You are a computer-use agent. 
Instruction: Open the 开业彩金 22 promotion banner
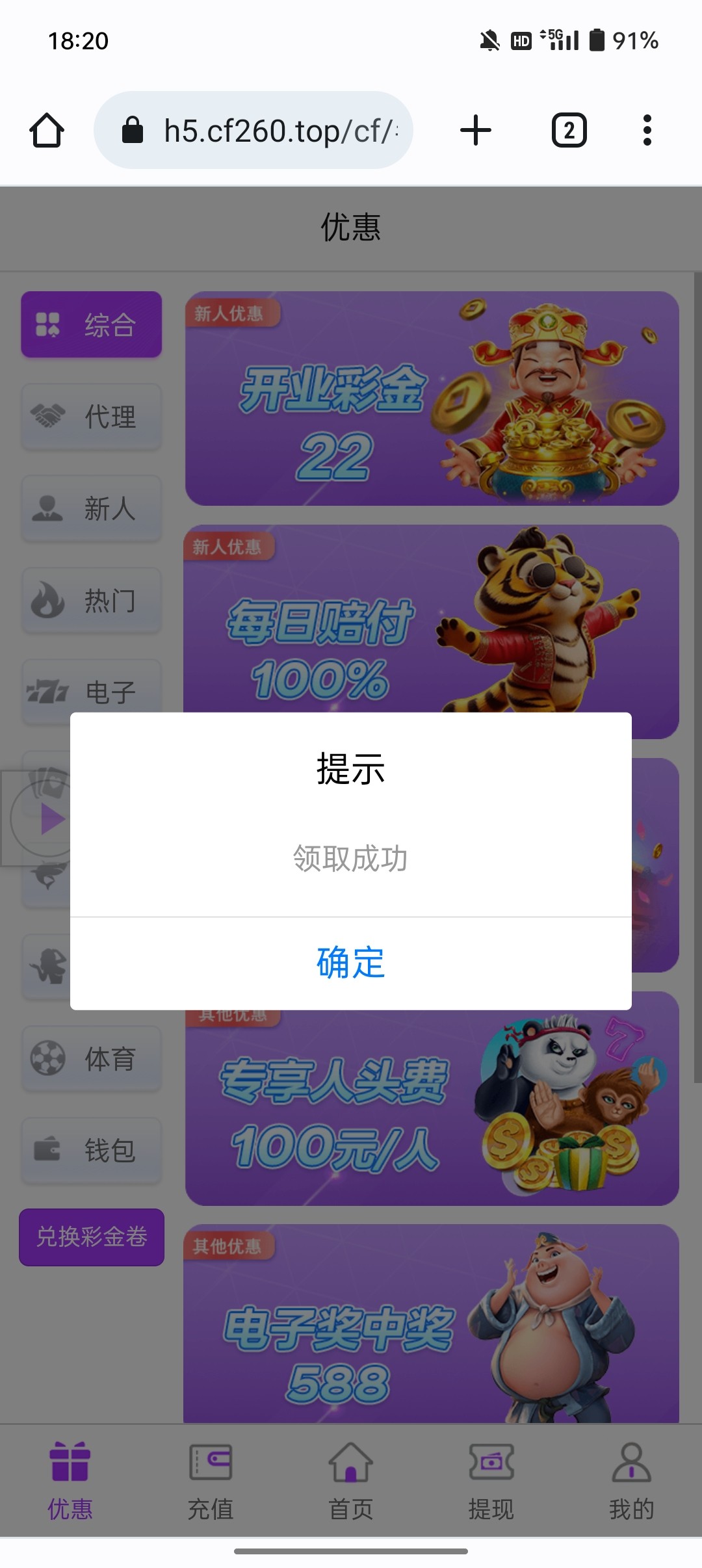(432, 399)
